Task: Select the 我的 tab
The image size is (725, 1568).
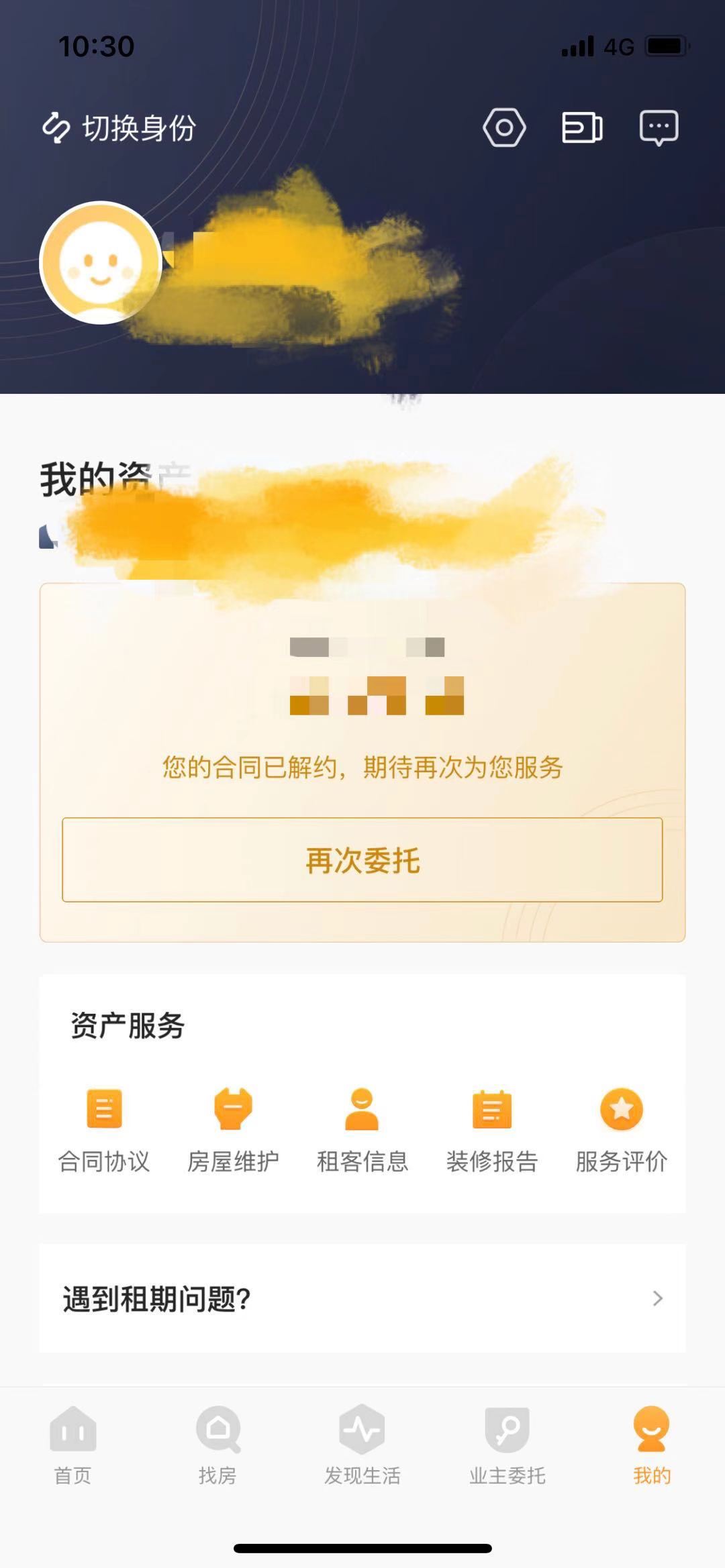Action: [652, 1446]
